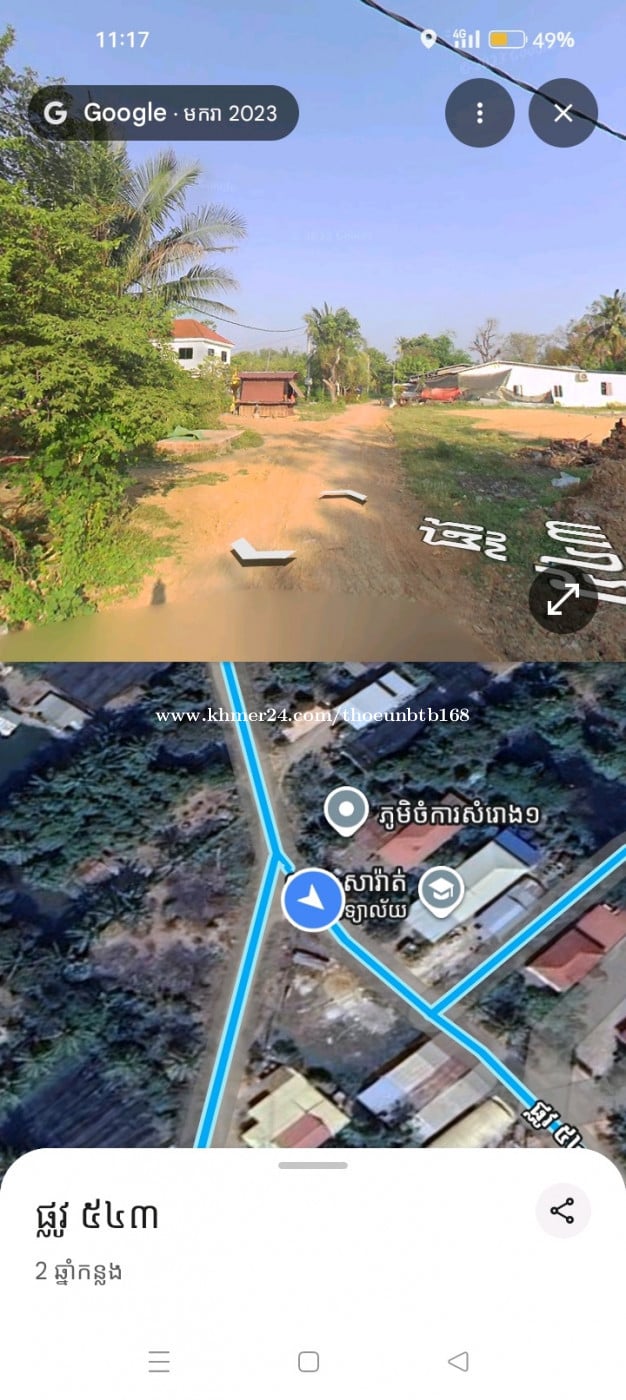Image resolution: width=626 pixels, height=1400 pixels.
Task: Tap the Google មករា 2023 date chip
Action: click(x=164, y=113)
